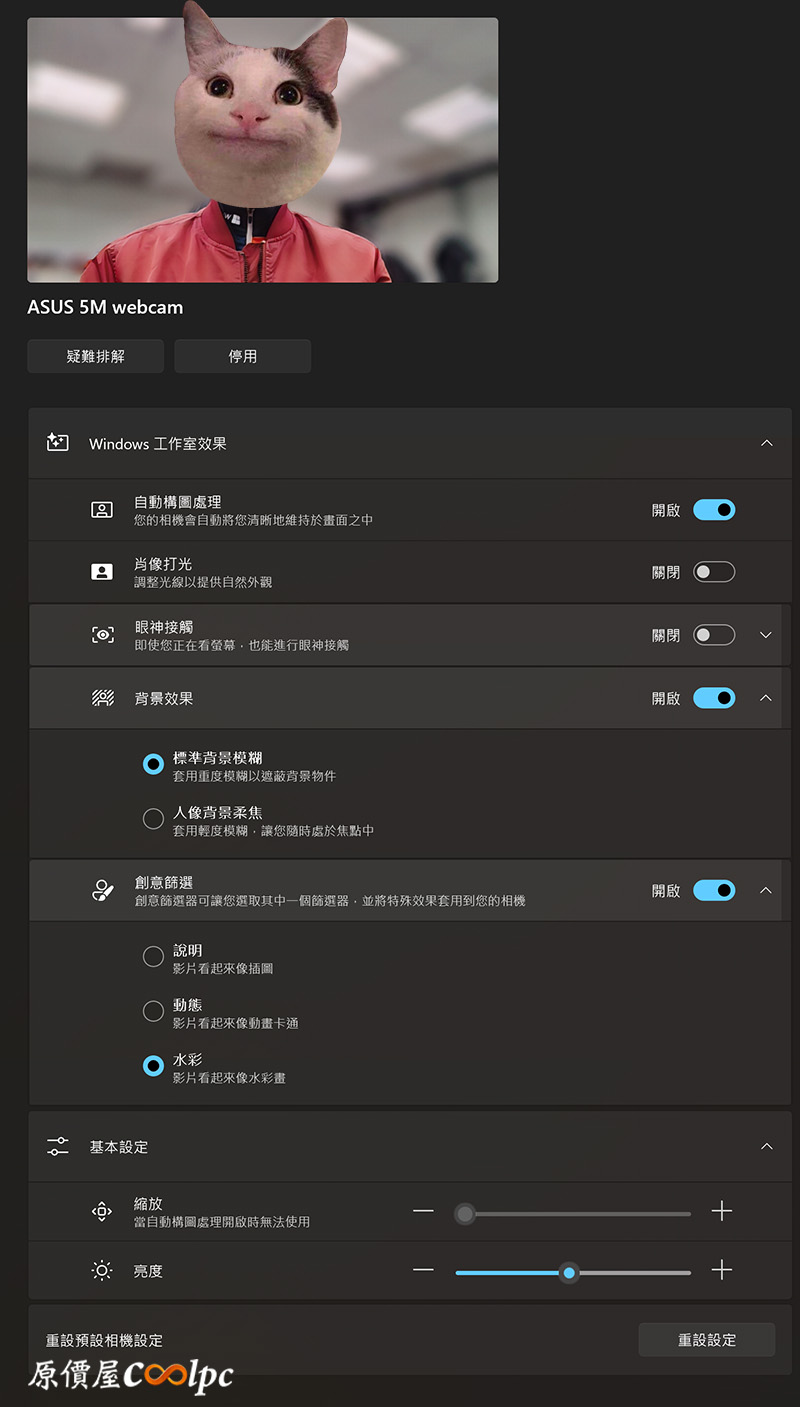Decrease 亮度 with the minus button
The image size is (800, 1407).
pyautogui.click(x=423, y=1271)
